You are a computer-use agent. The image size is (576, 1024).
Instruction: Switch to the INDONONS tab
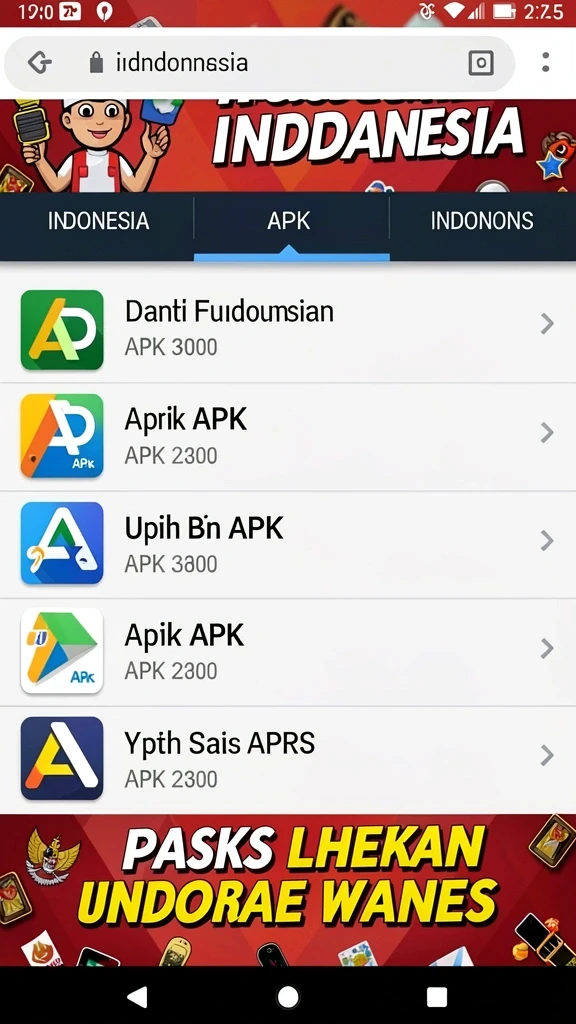coord(483,221)
